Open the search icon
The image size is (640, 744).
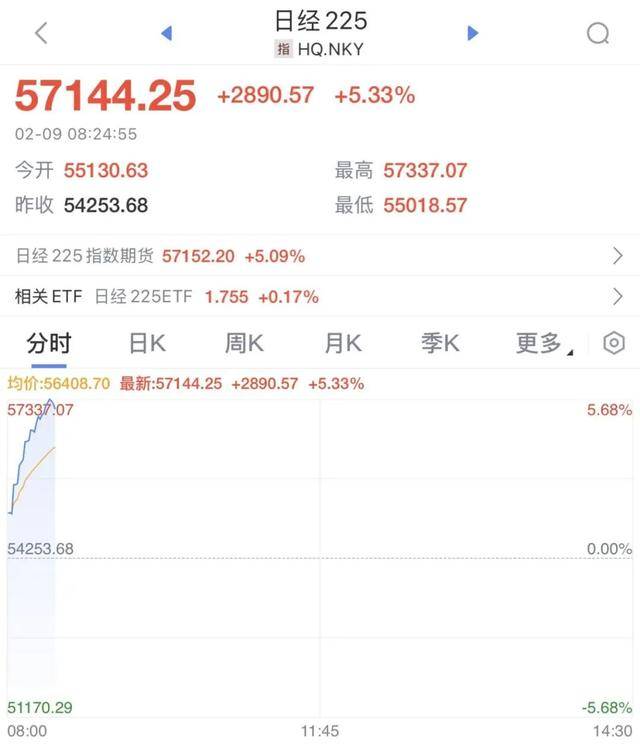coord(598,33)
